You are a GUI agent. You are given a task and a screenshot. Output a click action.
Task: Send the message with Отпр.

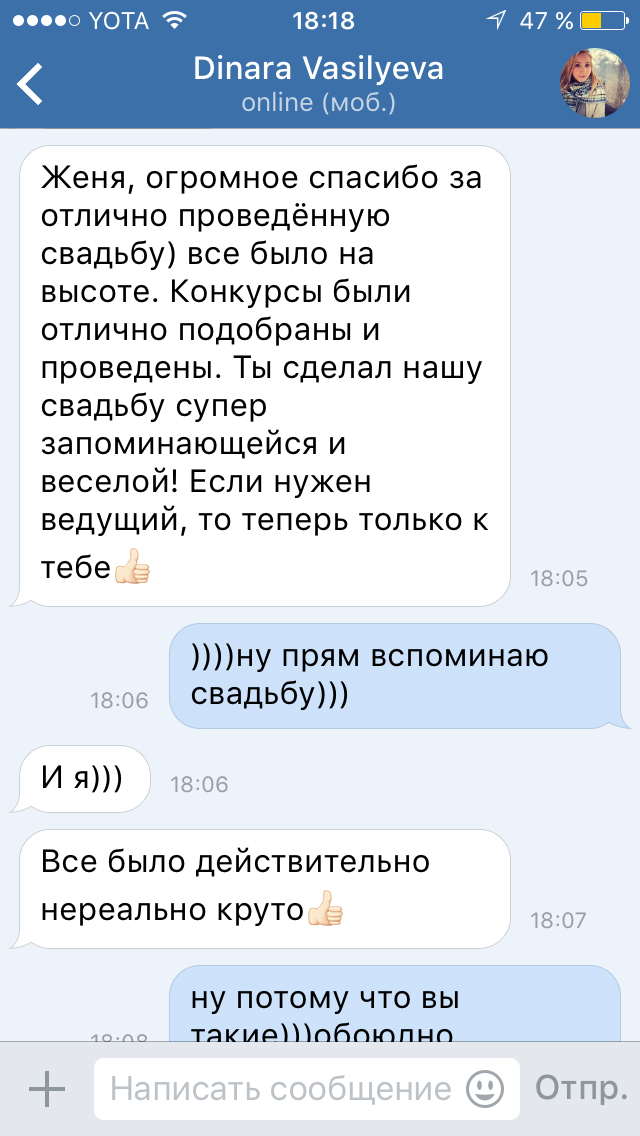coord(581,1088)
